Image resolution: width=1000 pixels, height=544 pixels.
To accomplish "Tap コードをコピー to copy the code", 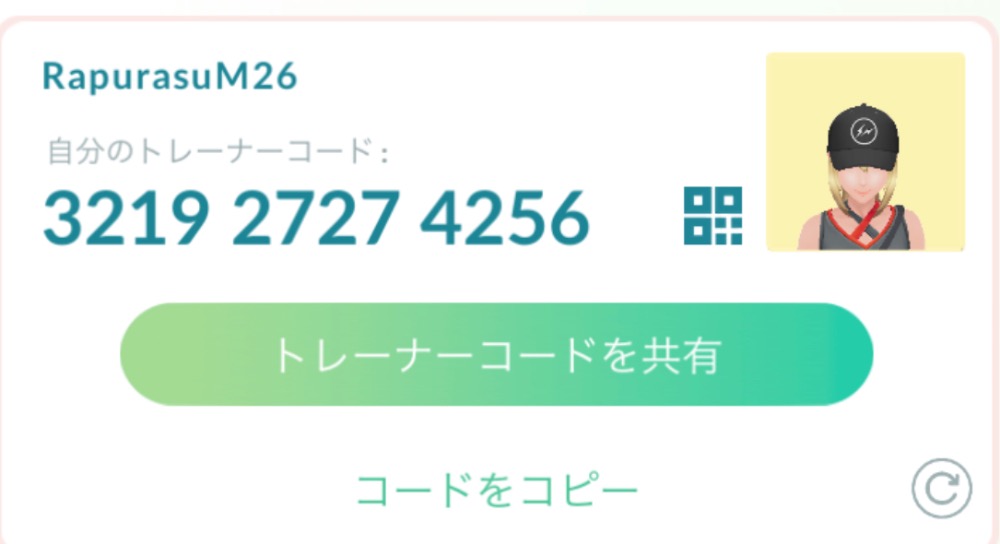I will point(496,490).
